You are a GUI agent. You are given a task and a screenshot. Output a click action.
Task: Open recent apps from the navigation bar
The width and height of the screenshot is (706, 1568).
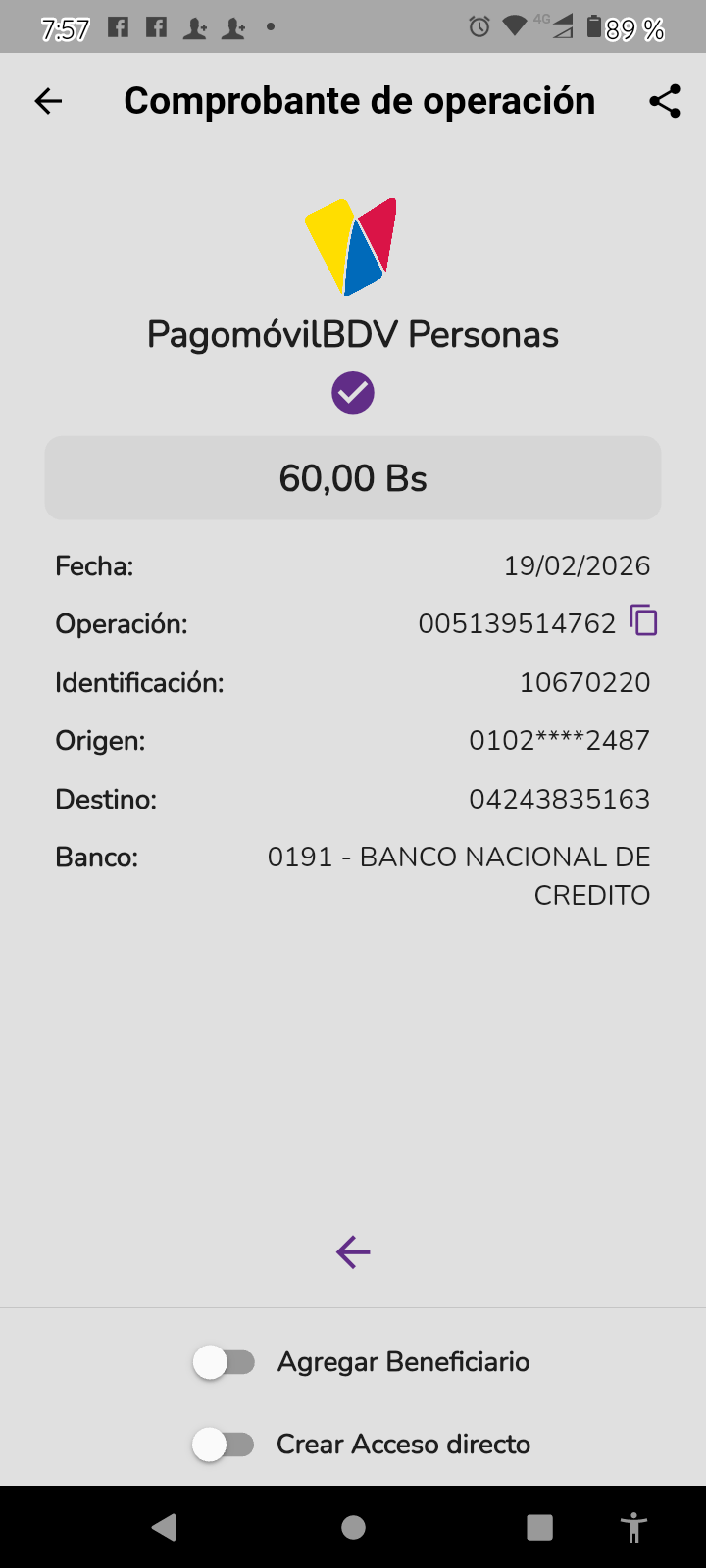[539, 1527]
